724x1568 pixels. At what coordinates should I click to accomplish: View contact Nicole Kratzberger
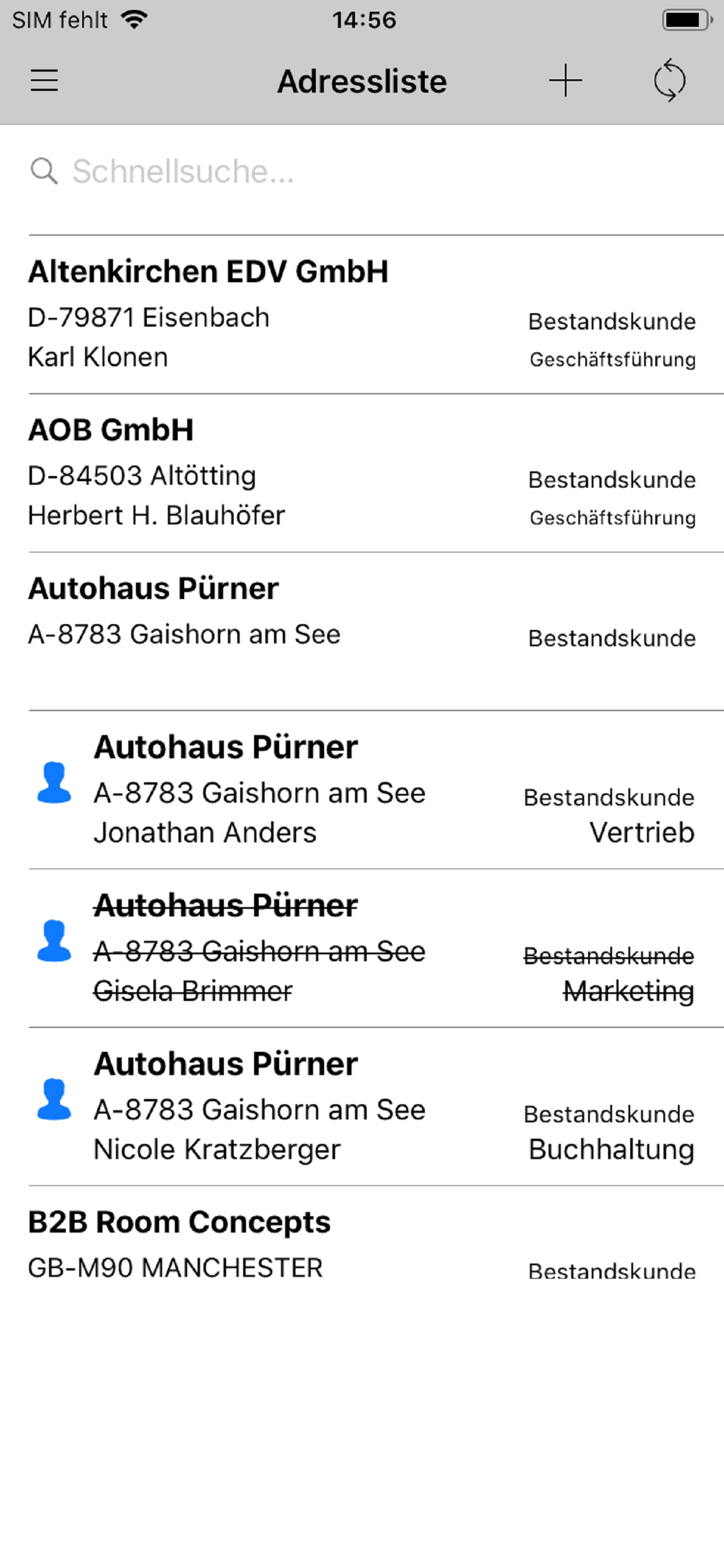(x=362, y=1106)
